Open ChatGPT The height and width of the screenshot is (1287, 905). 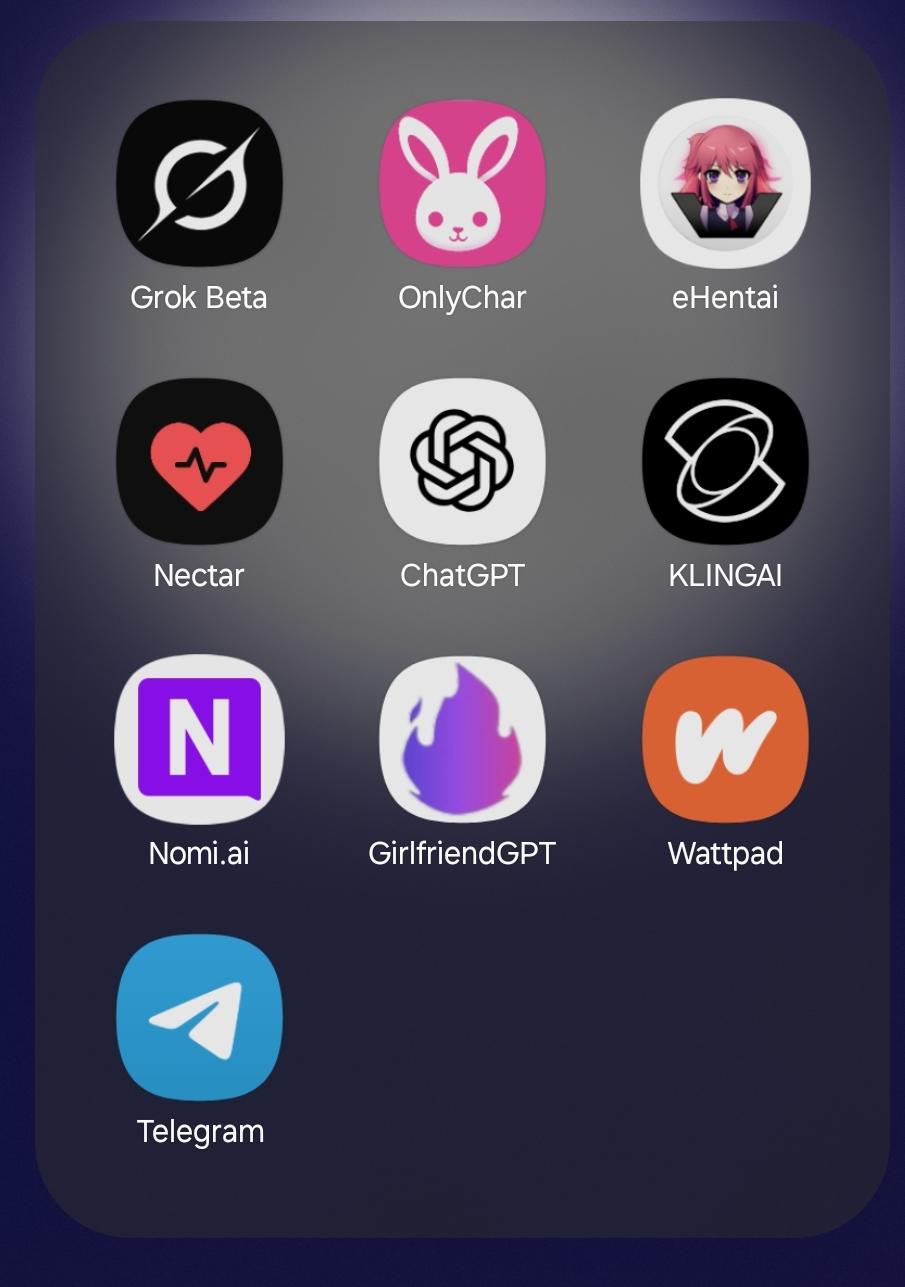pos(462,461)
